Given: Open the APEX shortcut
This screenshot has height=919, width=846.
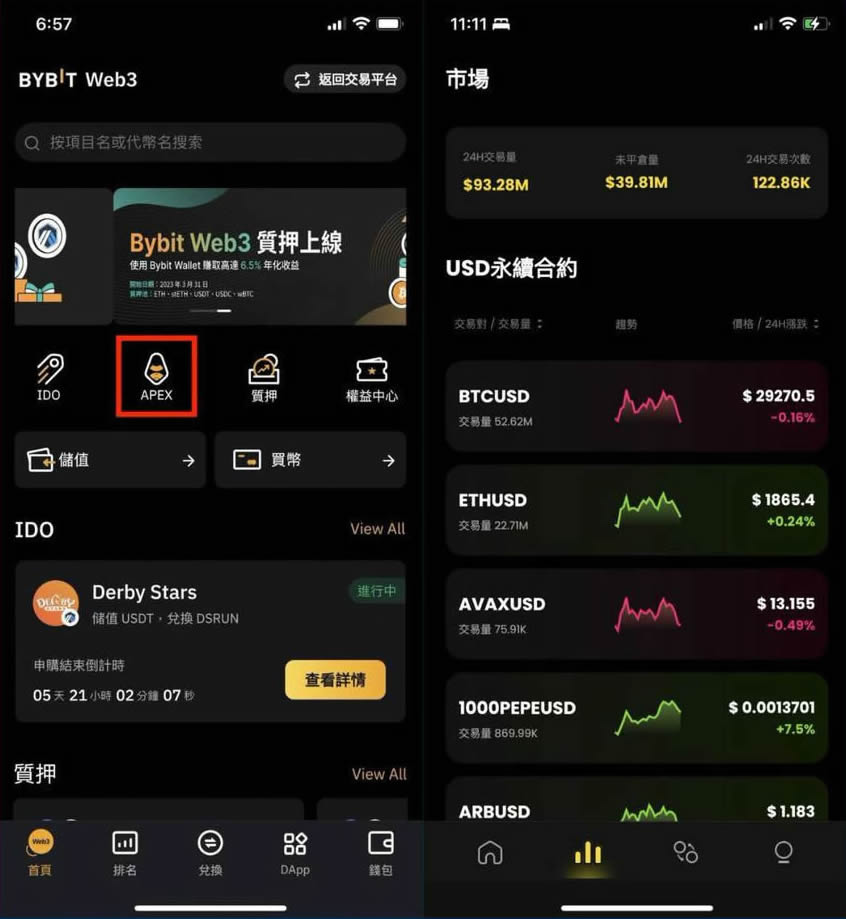Looking at the screenshot, I should (x=156, y=377).
